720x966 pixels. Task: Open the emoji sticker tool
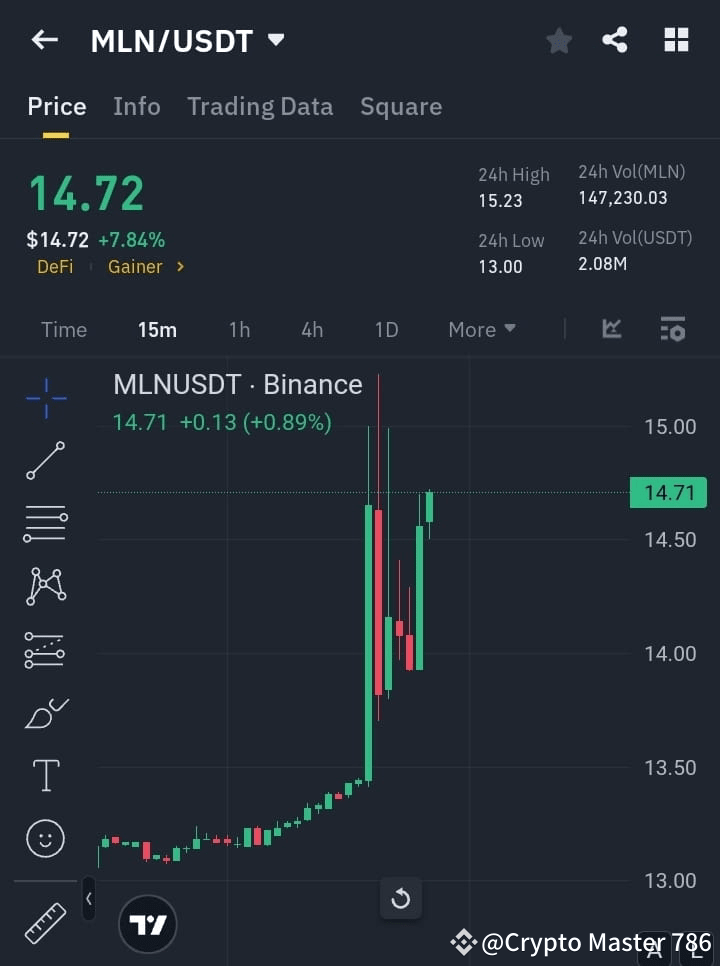[44, 838]
